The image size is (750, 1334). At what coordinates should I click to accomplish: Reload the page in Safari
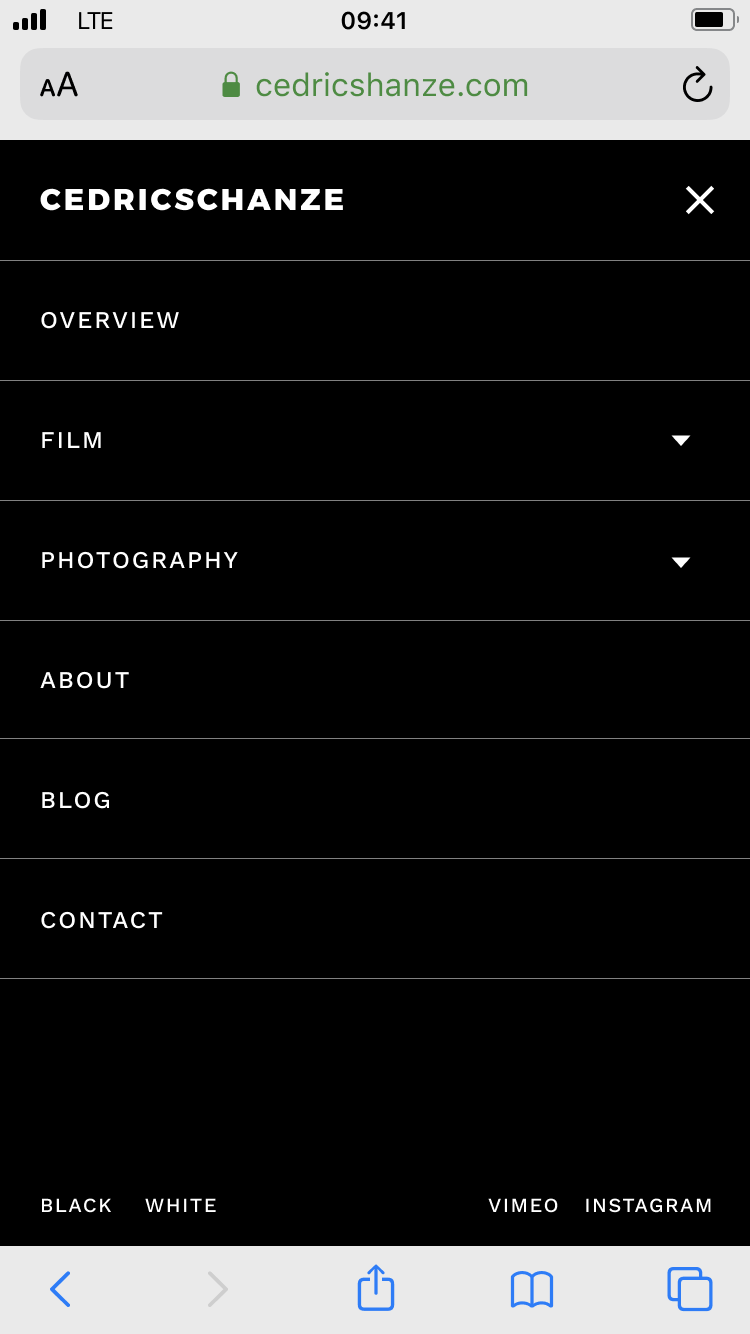coord(697,86)
